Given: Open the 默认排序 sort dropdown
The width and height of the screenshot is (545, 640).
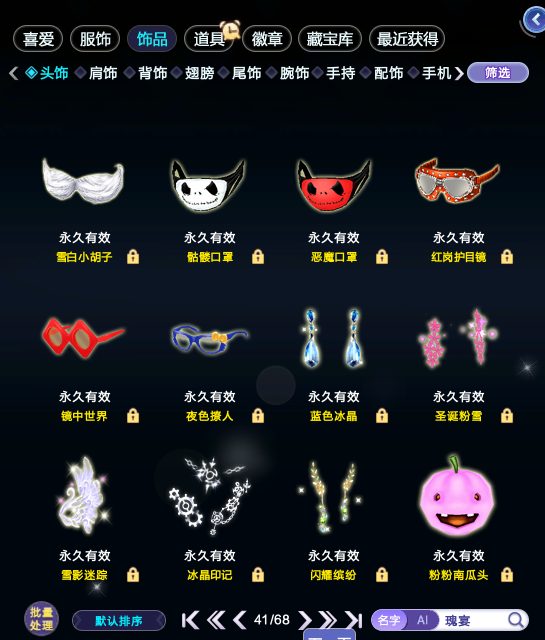Looking at the screenshot, I should 119,621.
